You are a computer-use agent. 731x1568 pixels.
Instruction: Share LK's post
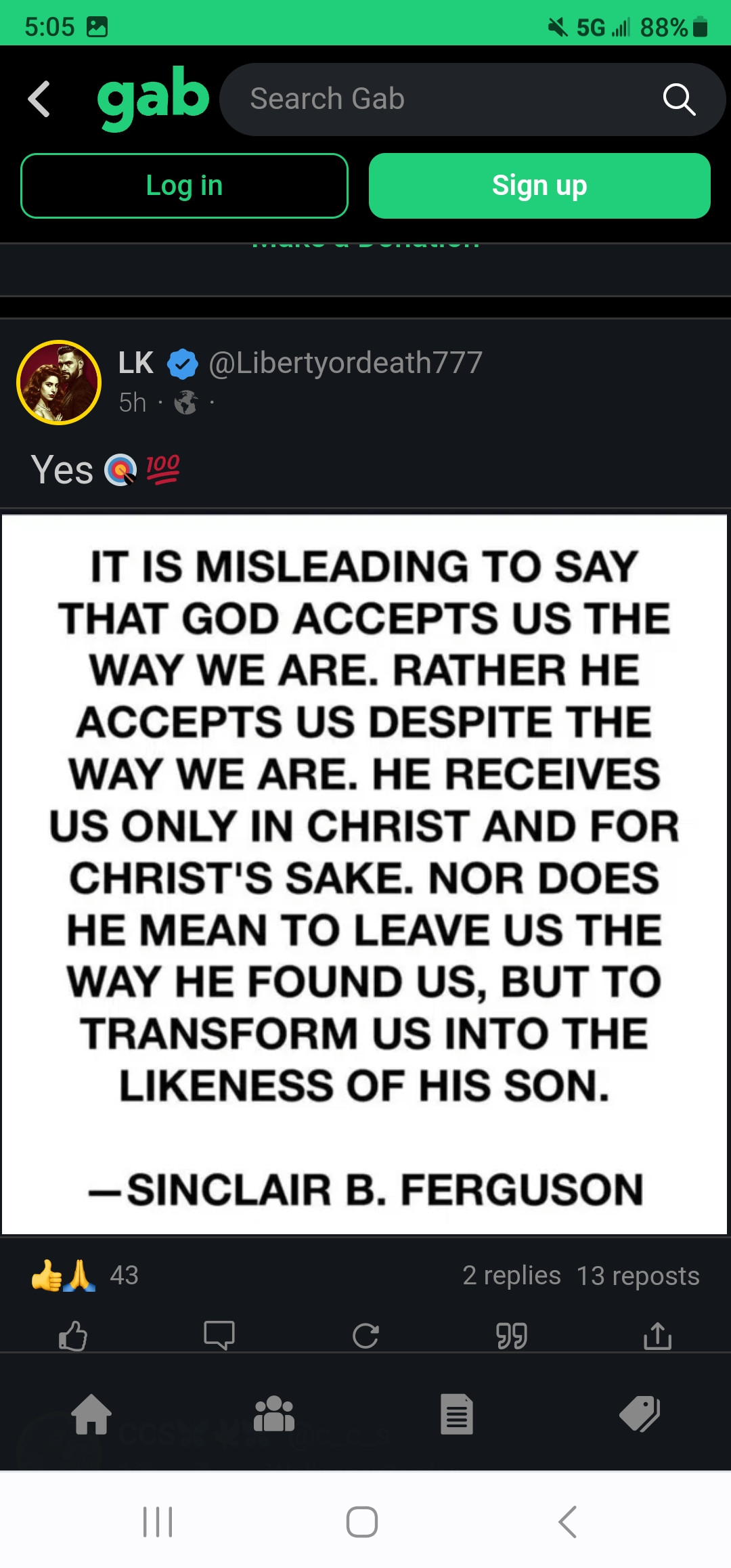click(657, 1336)
